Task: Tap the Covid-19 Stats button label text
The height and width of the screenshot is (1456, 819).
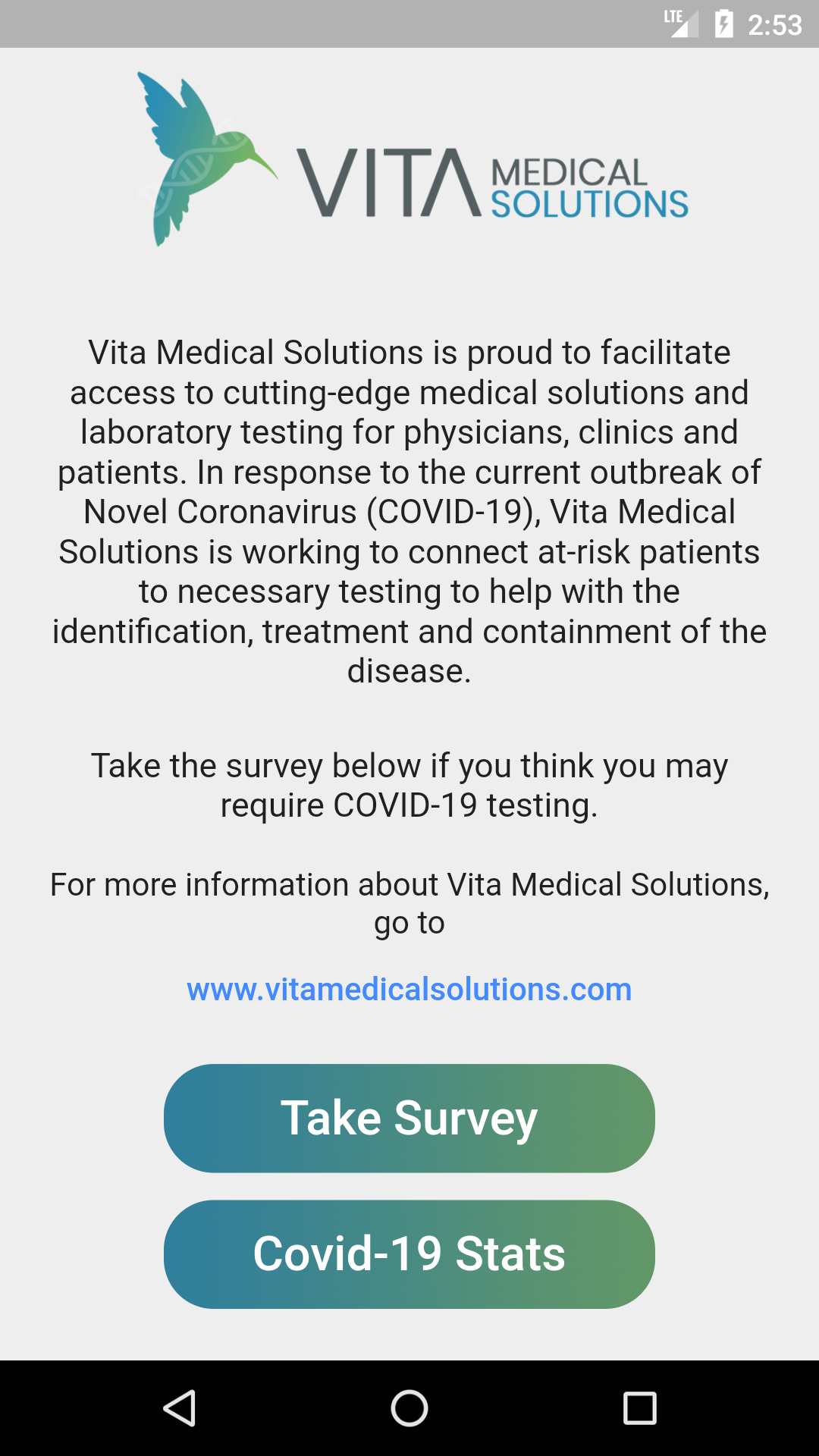Action: click(x=409, y=1254)
